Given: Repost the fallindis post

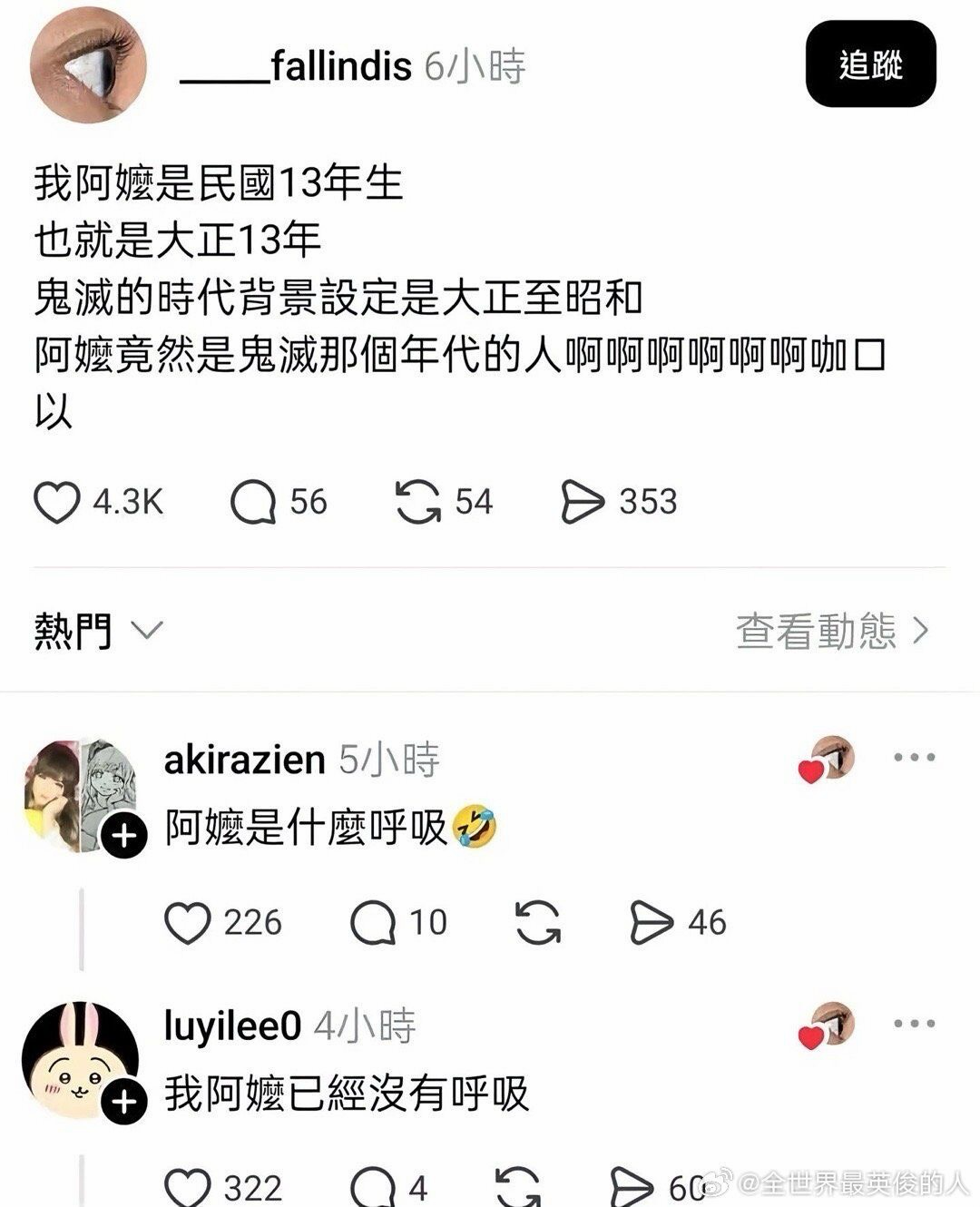Looking at the screenshot, I should pos(418,503).
